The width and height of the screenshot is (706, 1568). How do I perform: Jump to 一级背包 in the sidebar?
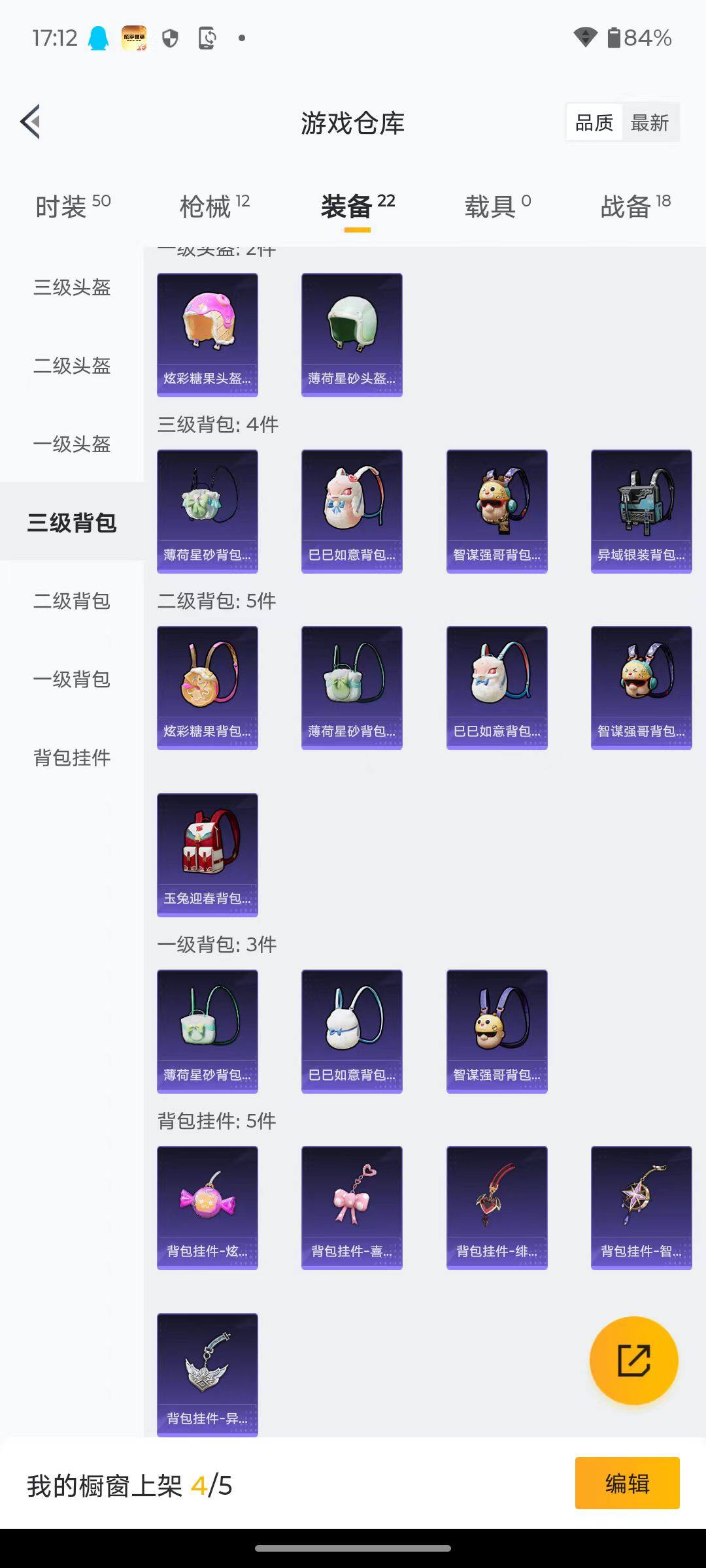point(72,679)
